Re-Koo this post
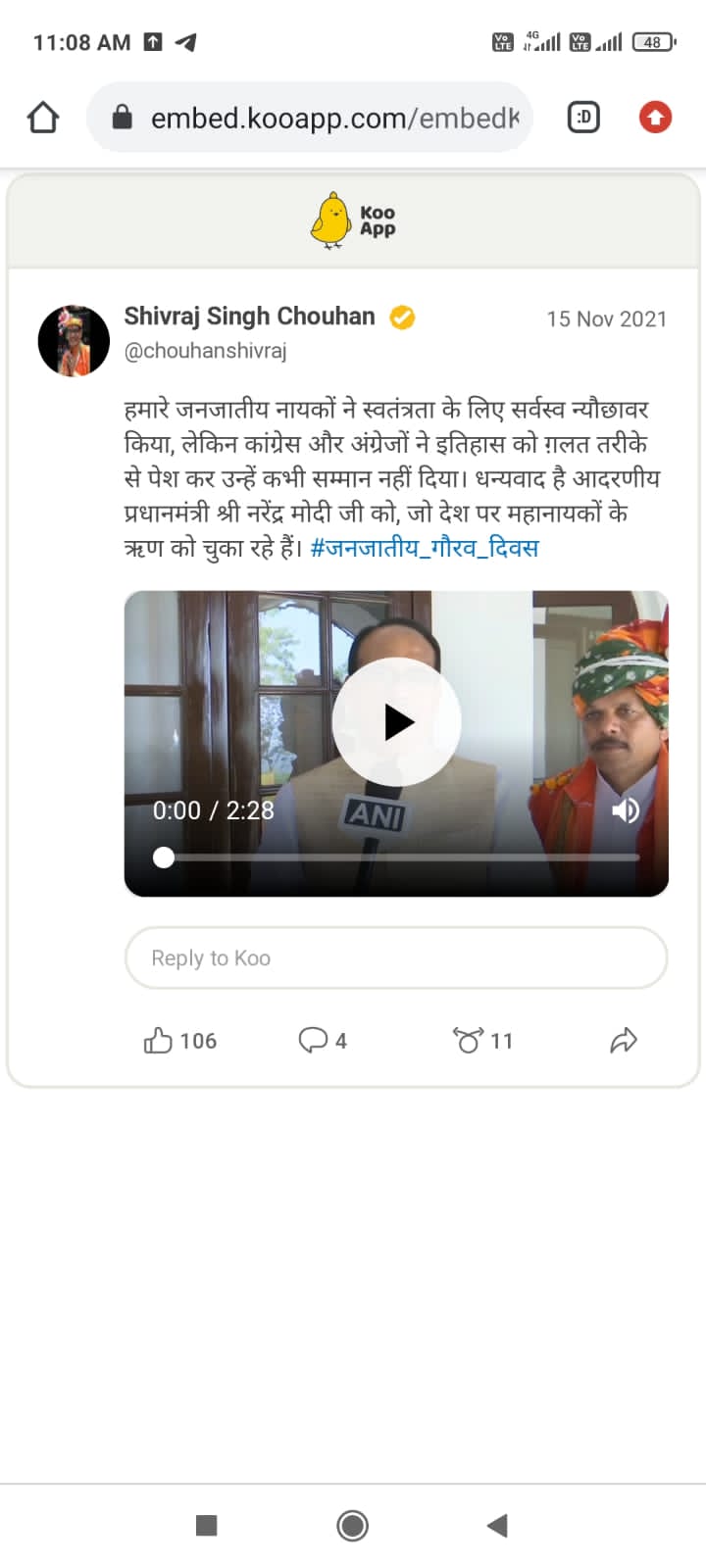Screen dimensions: 706x1568 [x=482, y=1041]
